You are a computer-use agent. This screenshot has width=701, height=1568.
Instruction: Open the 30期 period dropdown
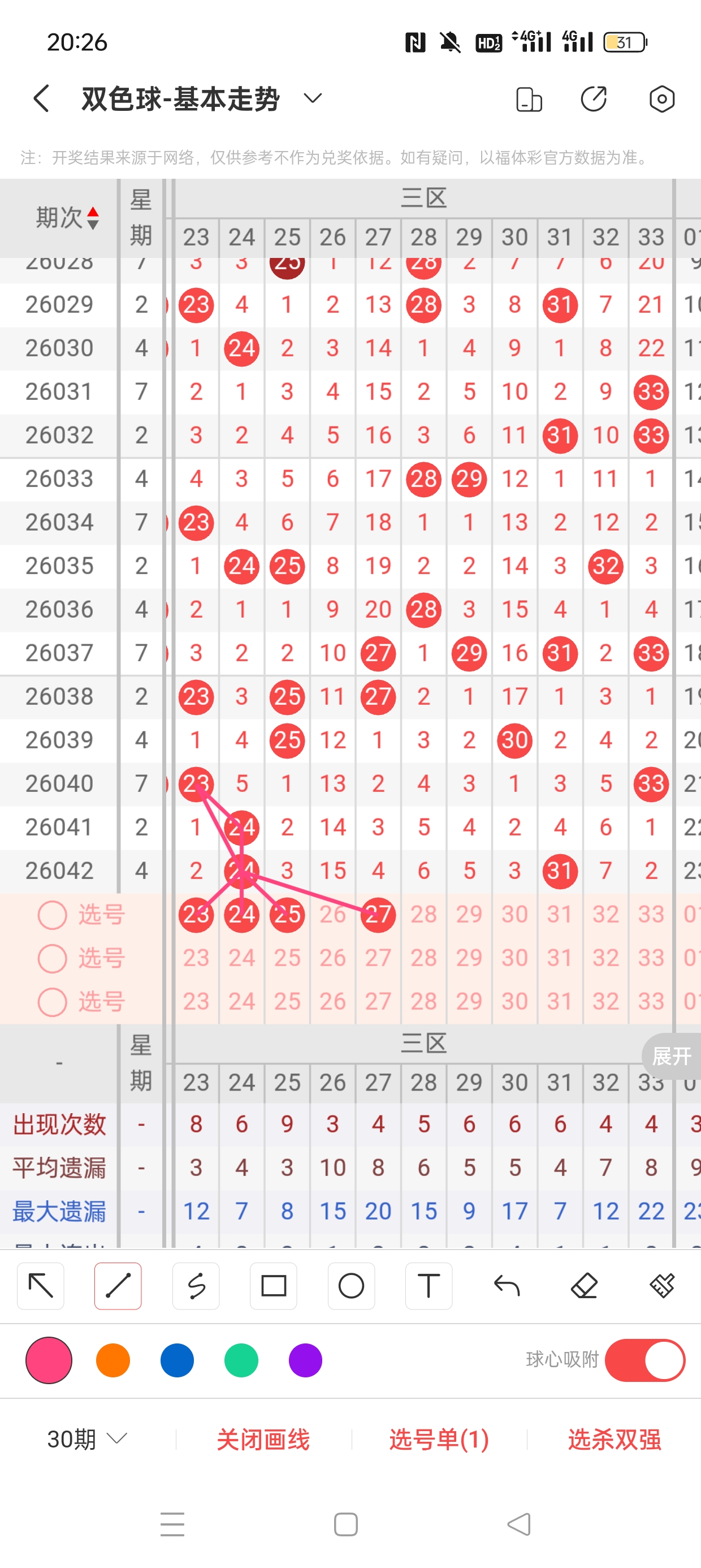87,1440
